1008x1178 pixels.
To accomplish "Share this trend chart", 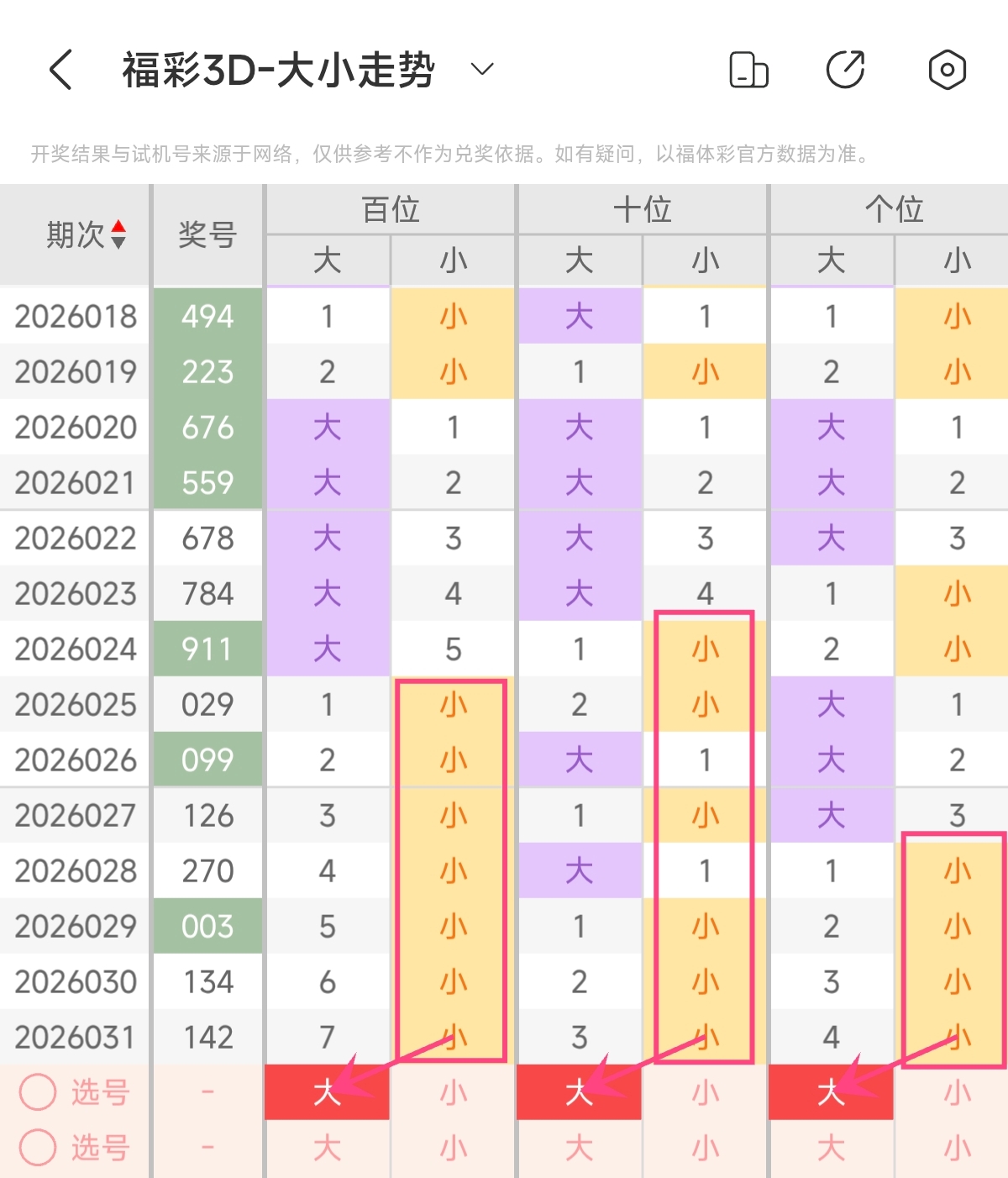I will (846, 69).
